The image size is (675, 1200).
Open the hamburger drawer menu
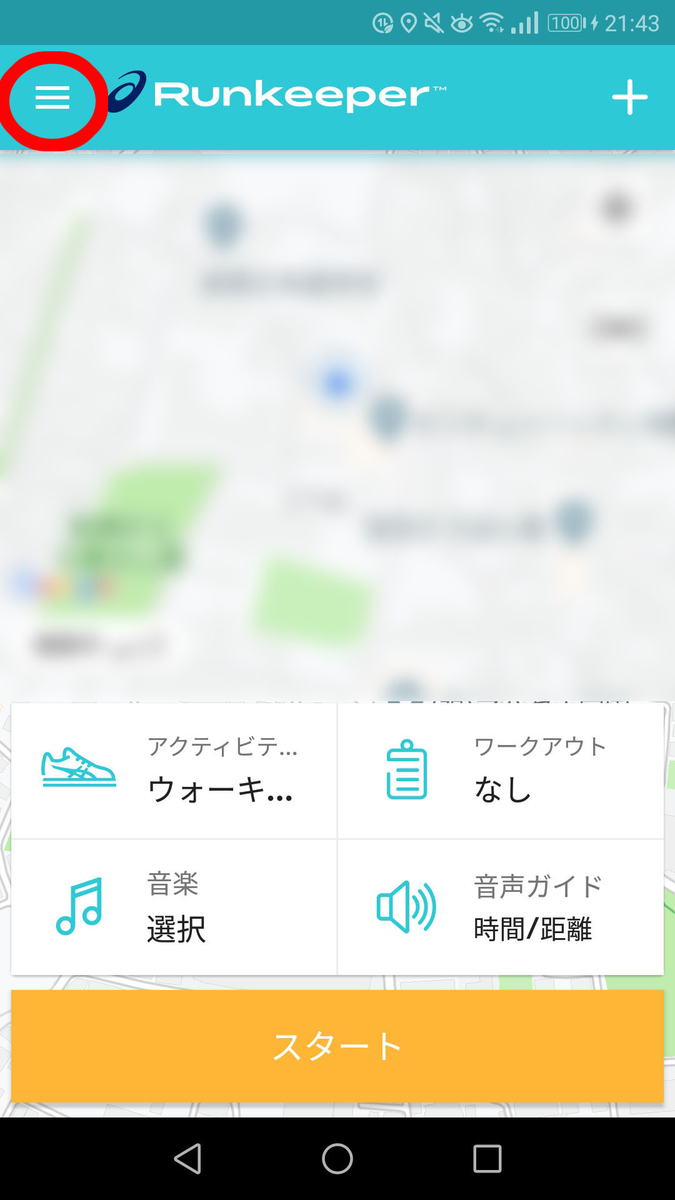53,97
